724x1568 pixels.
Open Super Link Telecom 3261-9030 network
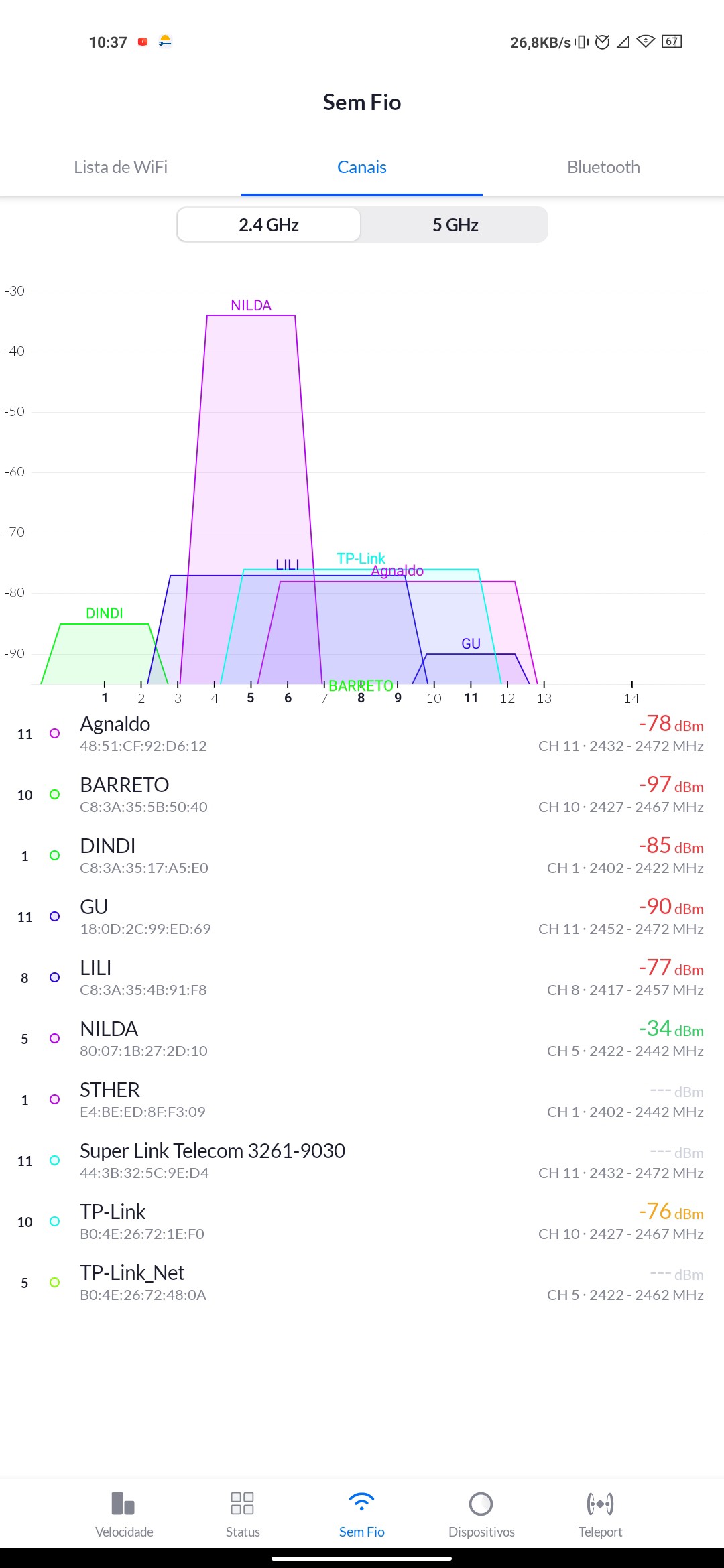[362, 1161]
